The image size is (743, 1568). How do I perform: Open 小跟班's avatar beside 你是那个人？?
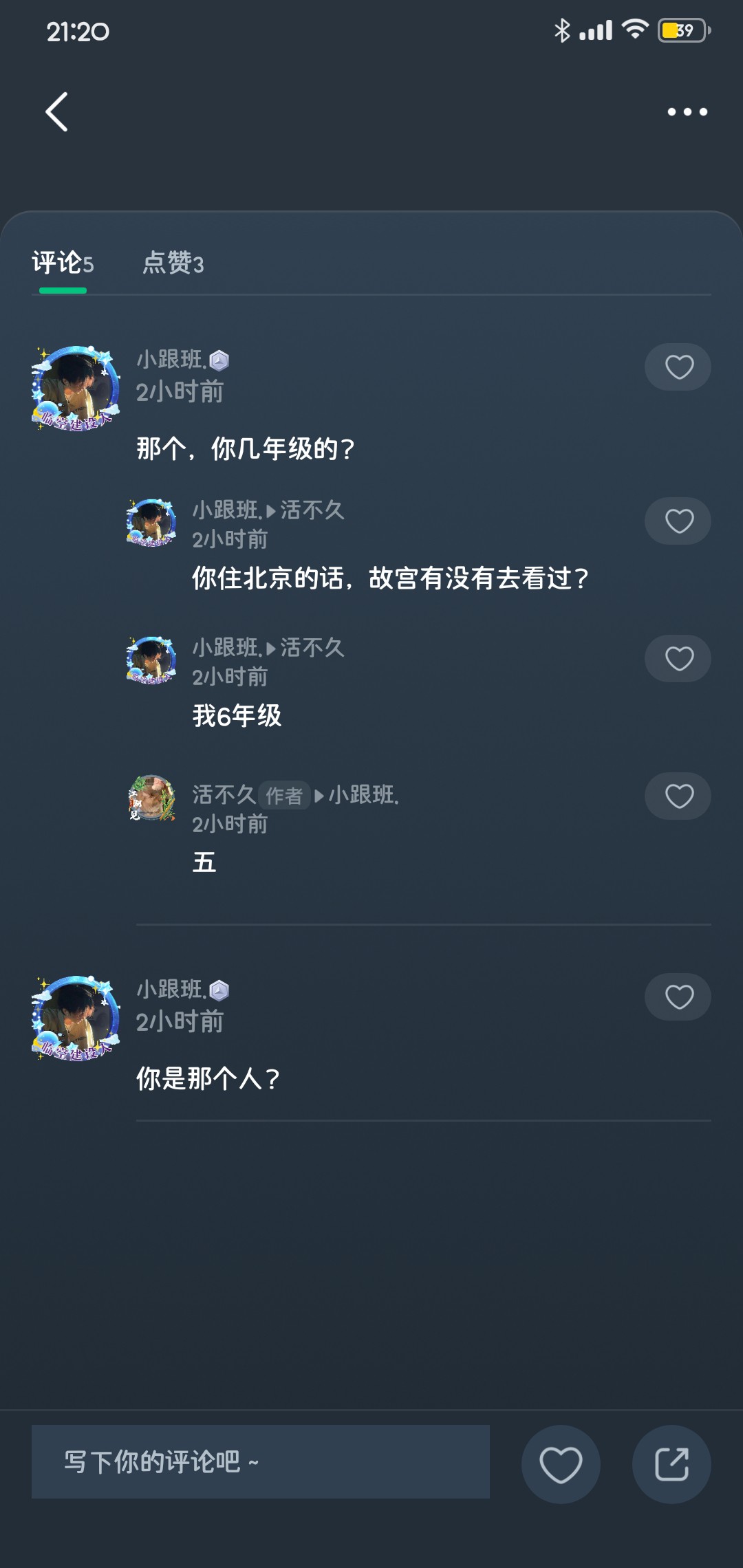pos(76,1019)
